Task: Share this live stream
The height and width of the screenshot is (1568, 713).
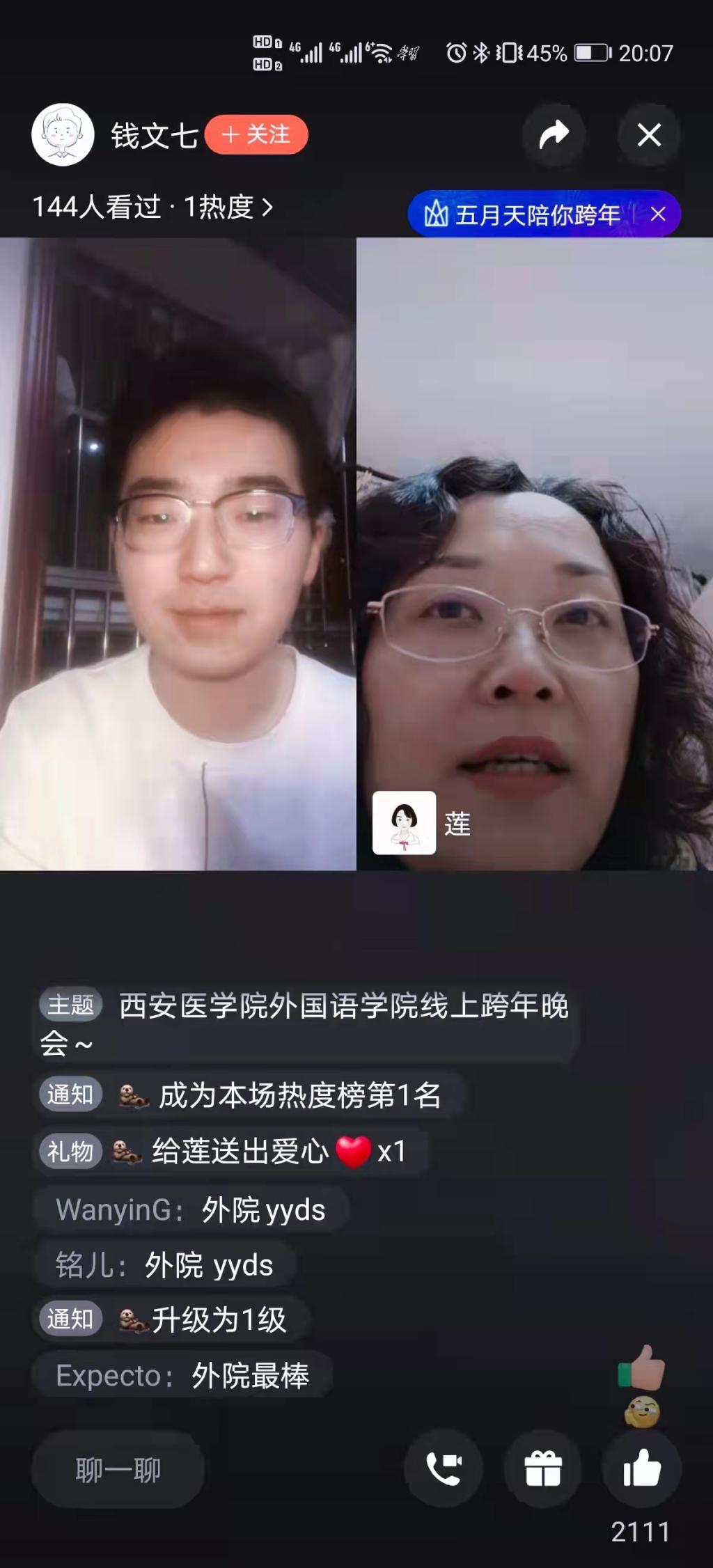Action: tap(554, 134)
